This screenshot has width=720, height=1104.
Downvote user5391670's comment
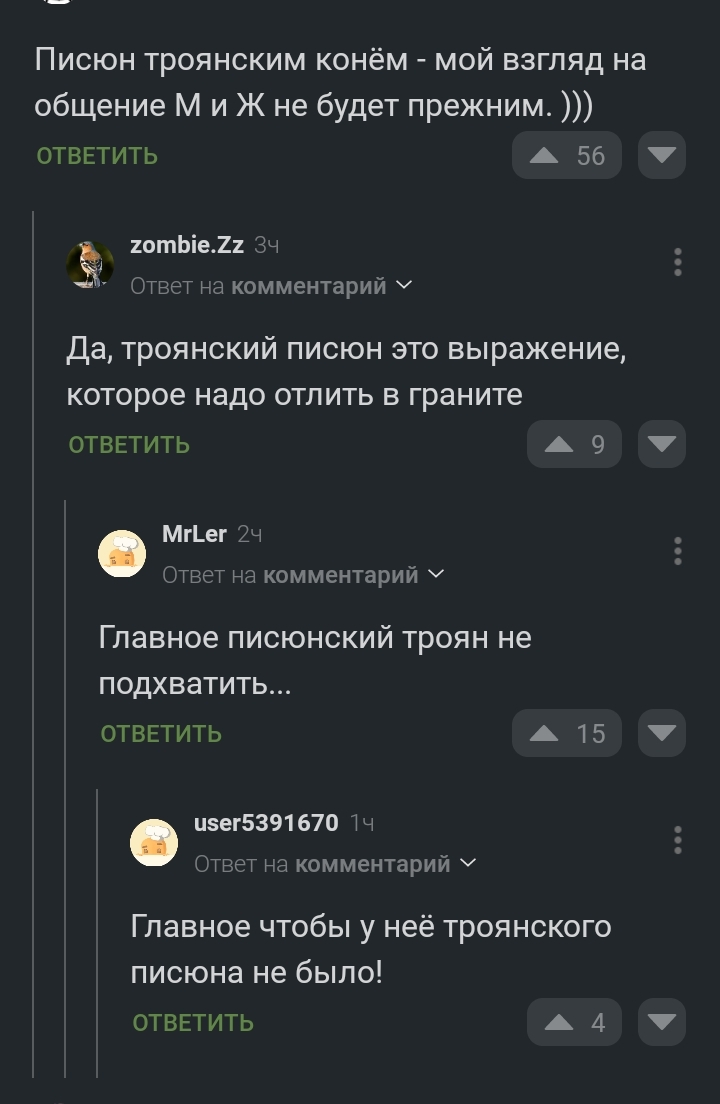tap(661, 1023)
